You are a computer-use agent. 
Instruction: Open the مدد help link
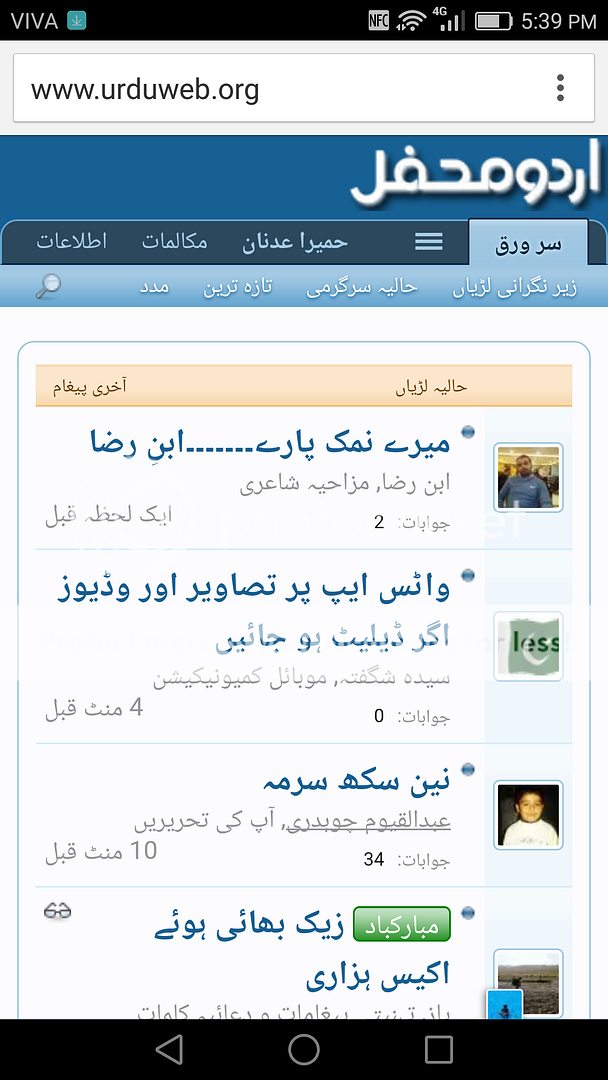[153, 288]
